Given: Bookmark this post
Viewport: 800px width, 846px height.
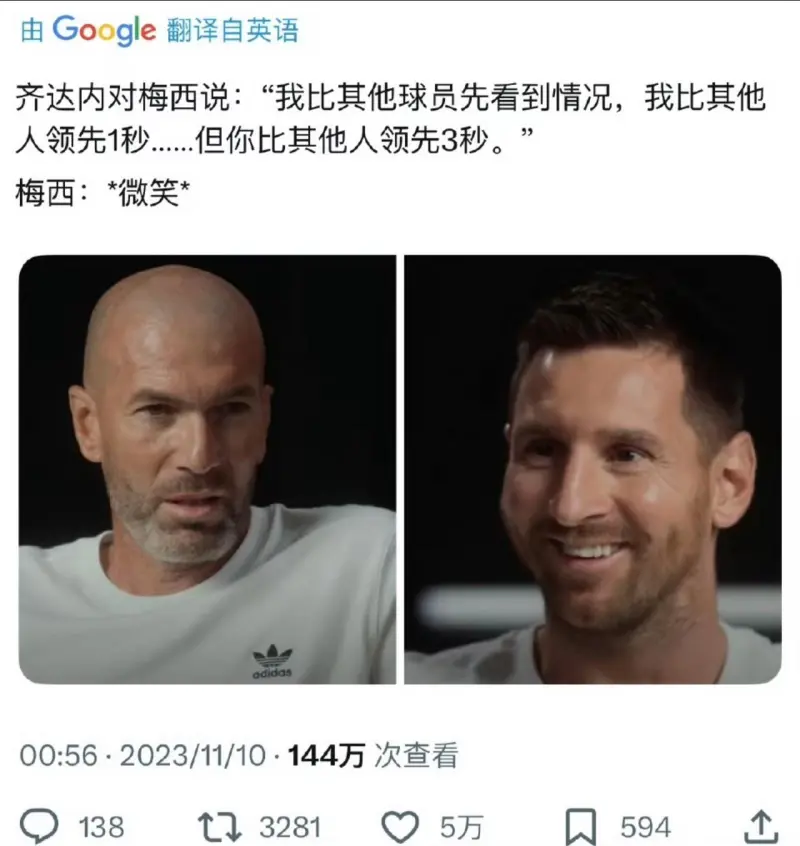Looking at the screenshot, I should click(x=580, y=826).
